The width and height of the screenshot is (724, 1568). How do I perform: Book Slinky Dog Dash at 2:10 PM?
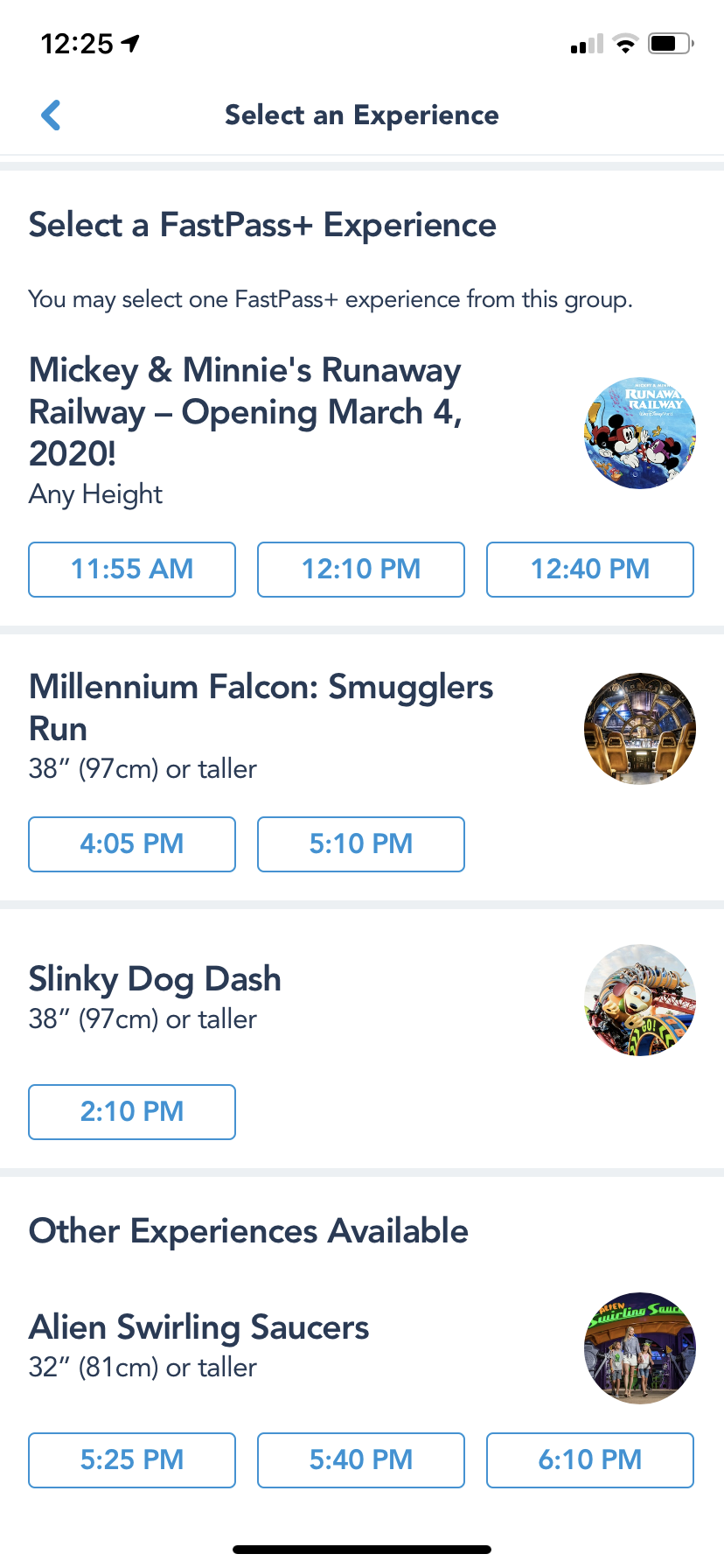click(132, 1112)
